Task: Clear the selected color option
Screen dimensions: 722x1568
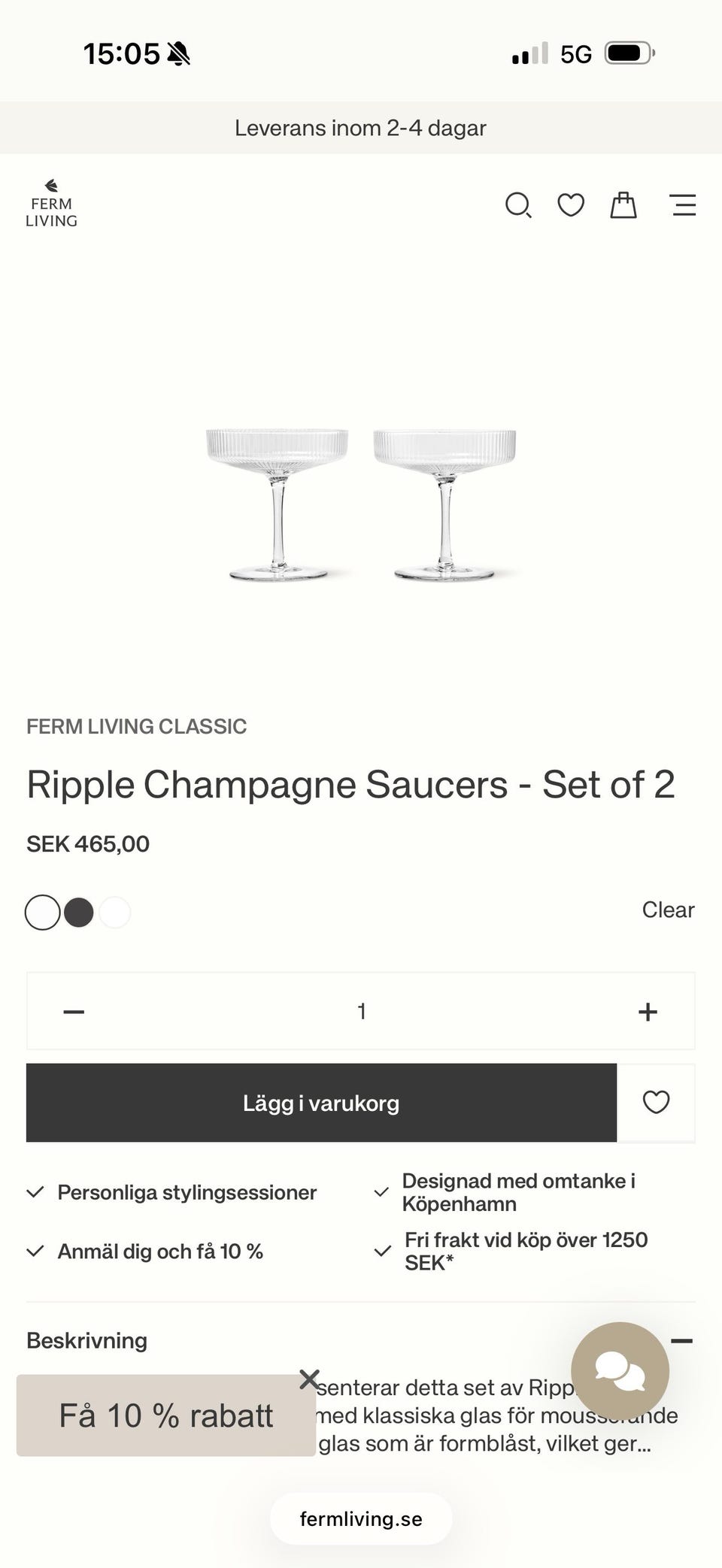Action: [x=667, y=910]
